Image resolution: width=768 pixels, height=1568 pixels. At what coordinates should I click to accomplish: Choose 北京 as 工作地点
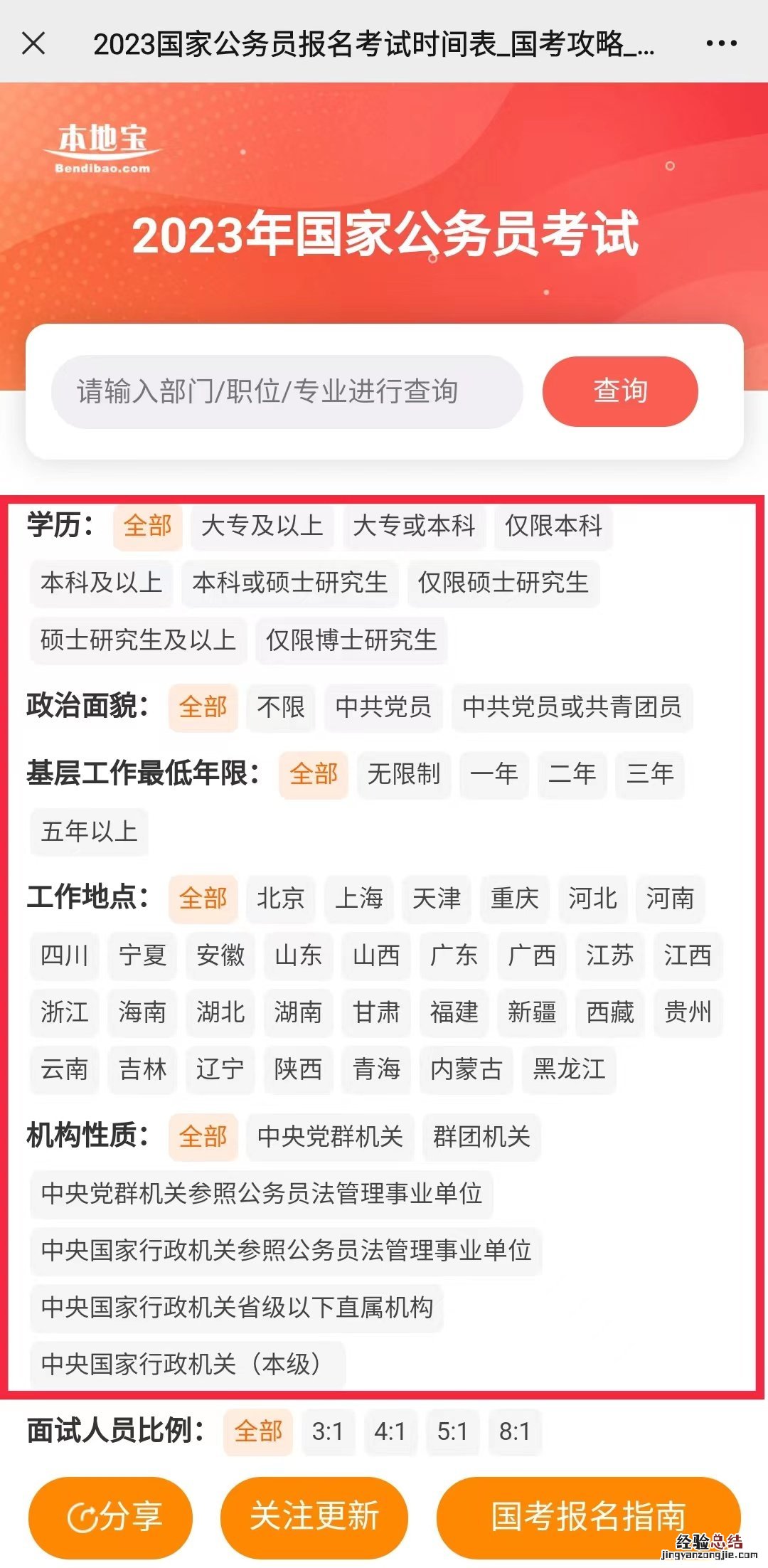point(281,899)
